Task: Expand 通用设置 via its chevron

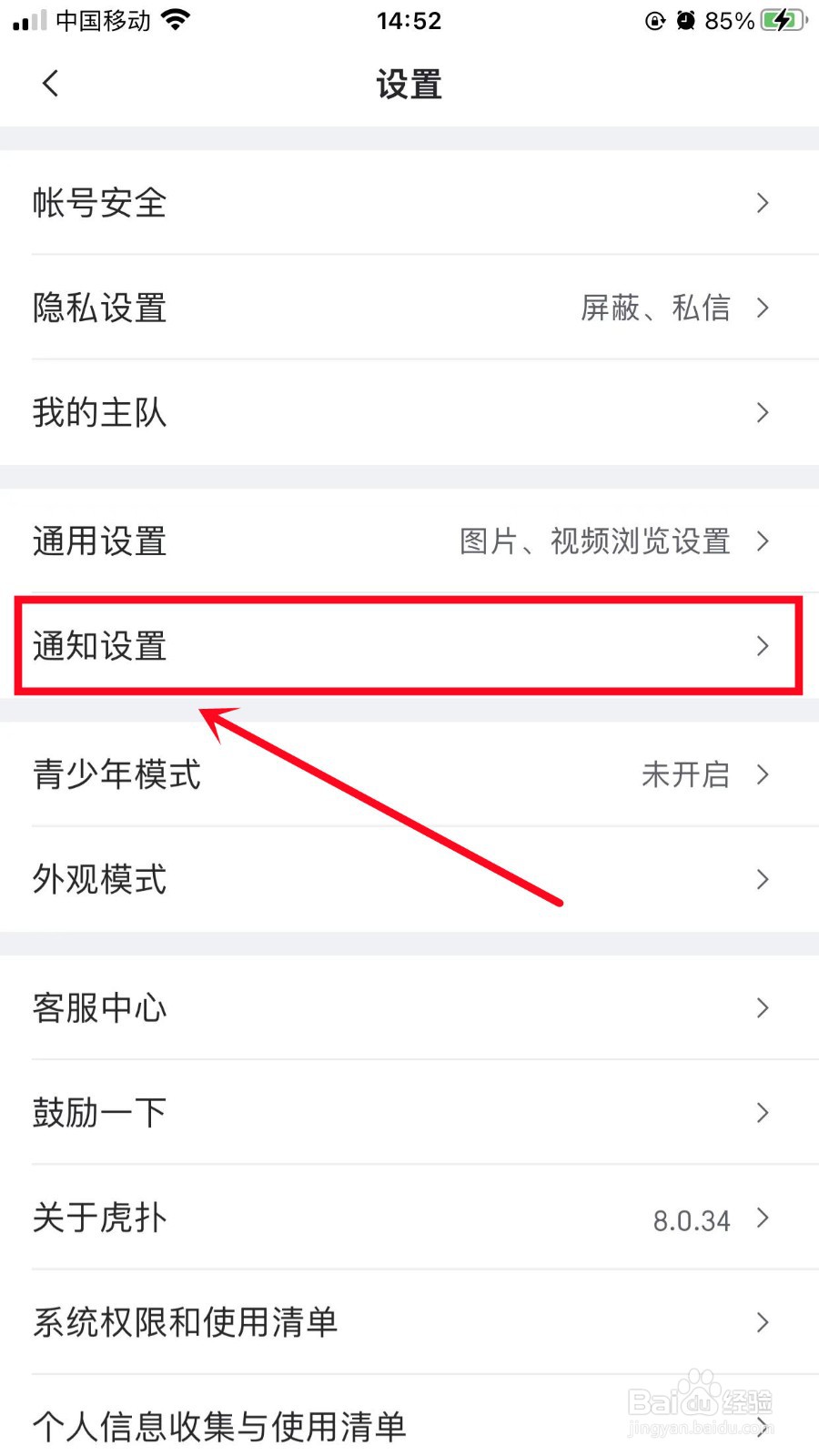Action: click(x=763, y=541)
